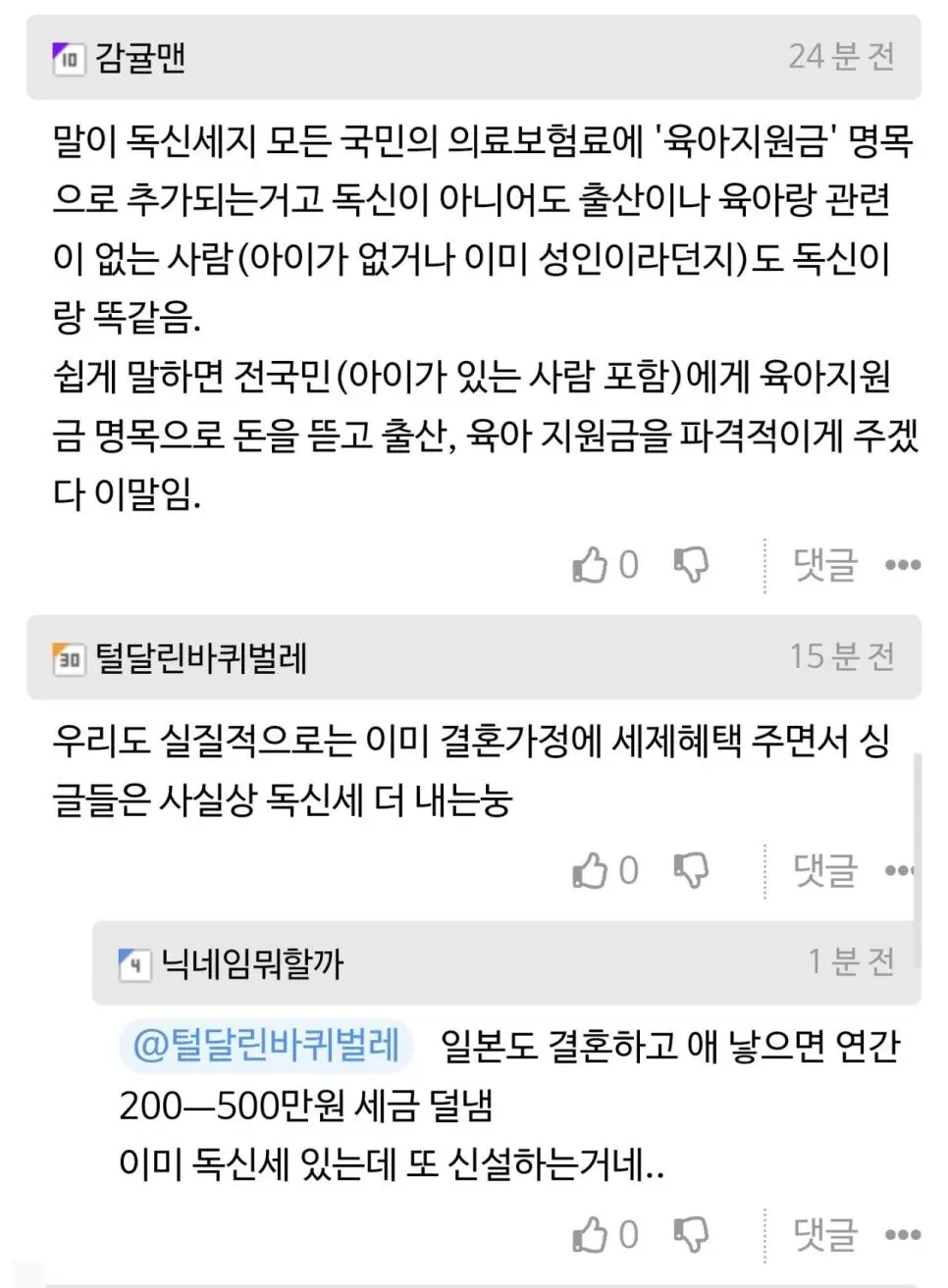Dislike 닉네임뭐할까's reply
The image size is (948, 1288).
tap(691, 1234)
